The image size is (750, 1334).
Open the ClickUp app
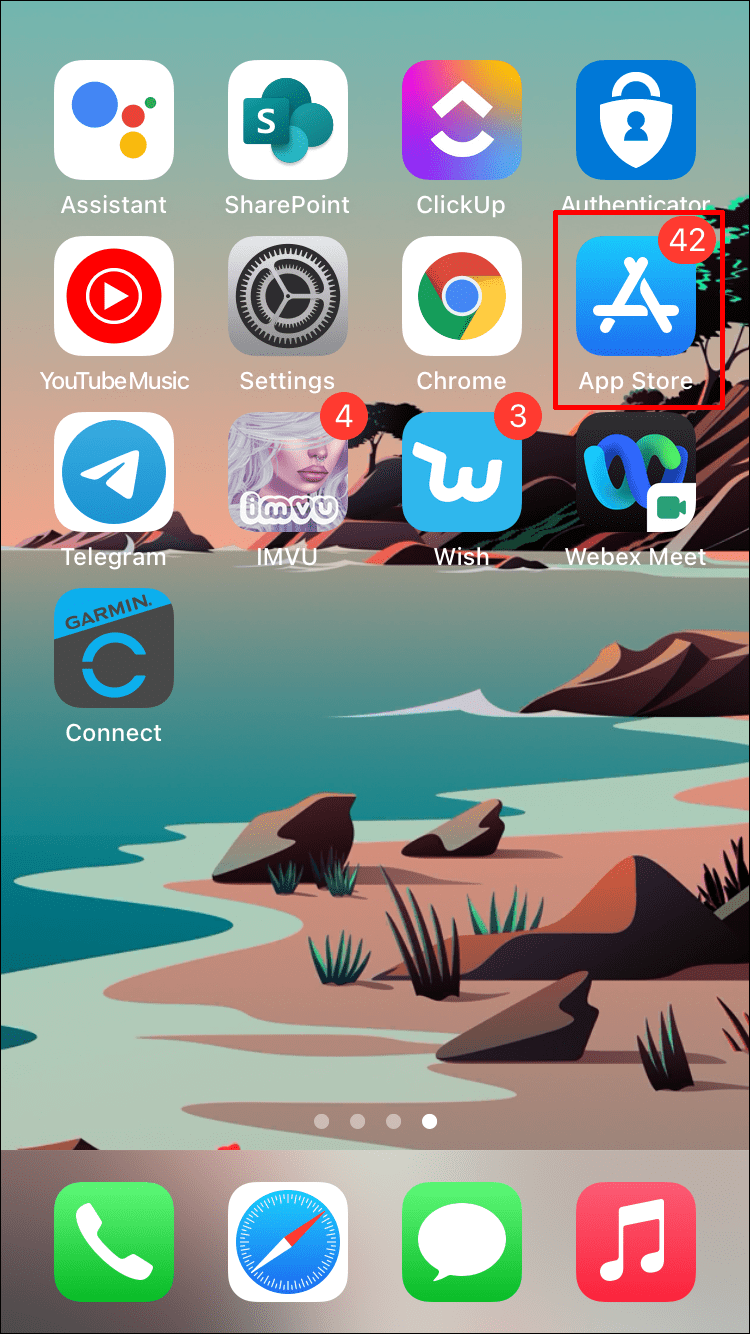[461, 119]
